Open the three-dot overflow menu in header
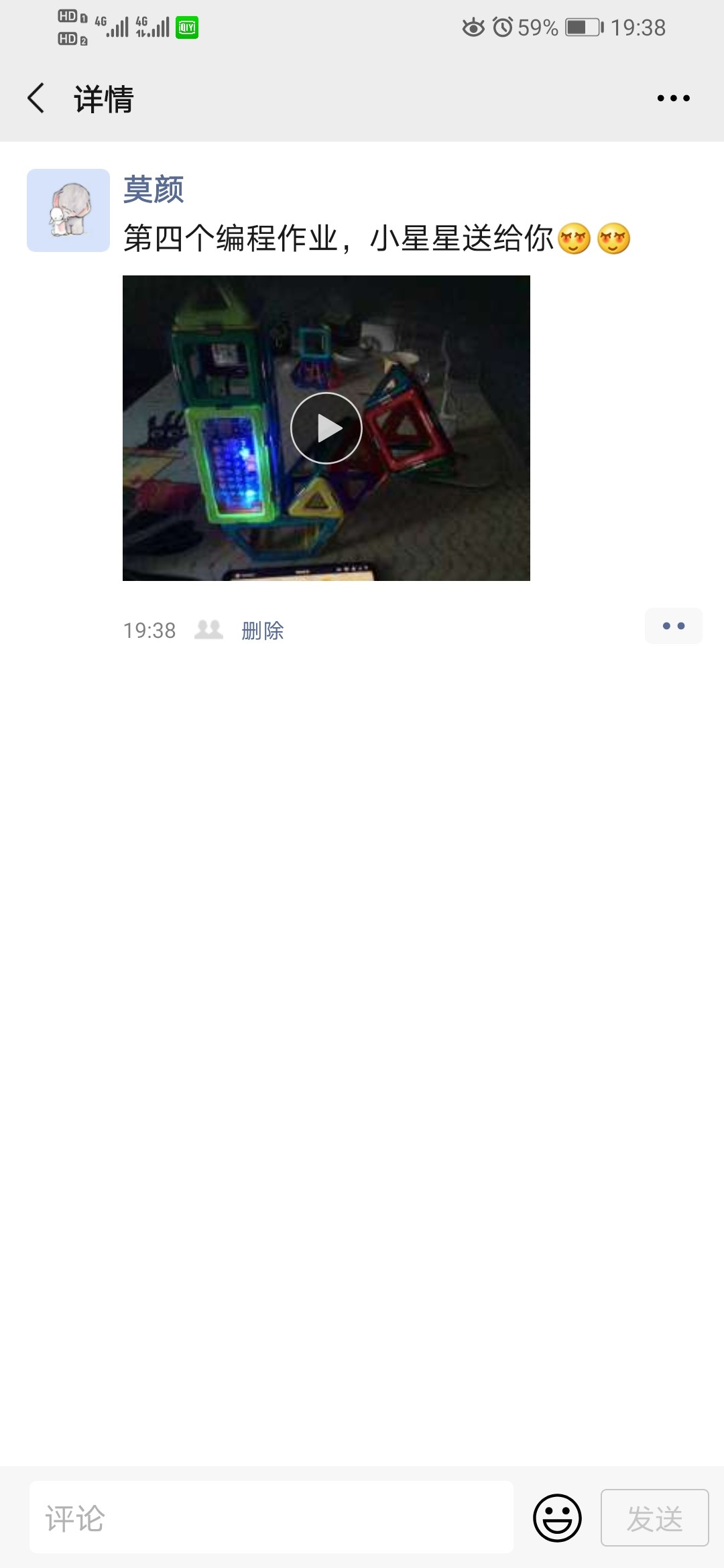 673,99
